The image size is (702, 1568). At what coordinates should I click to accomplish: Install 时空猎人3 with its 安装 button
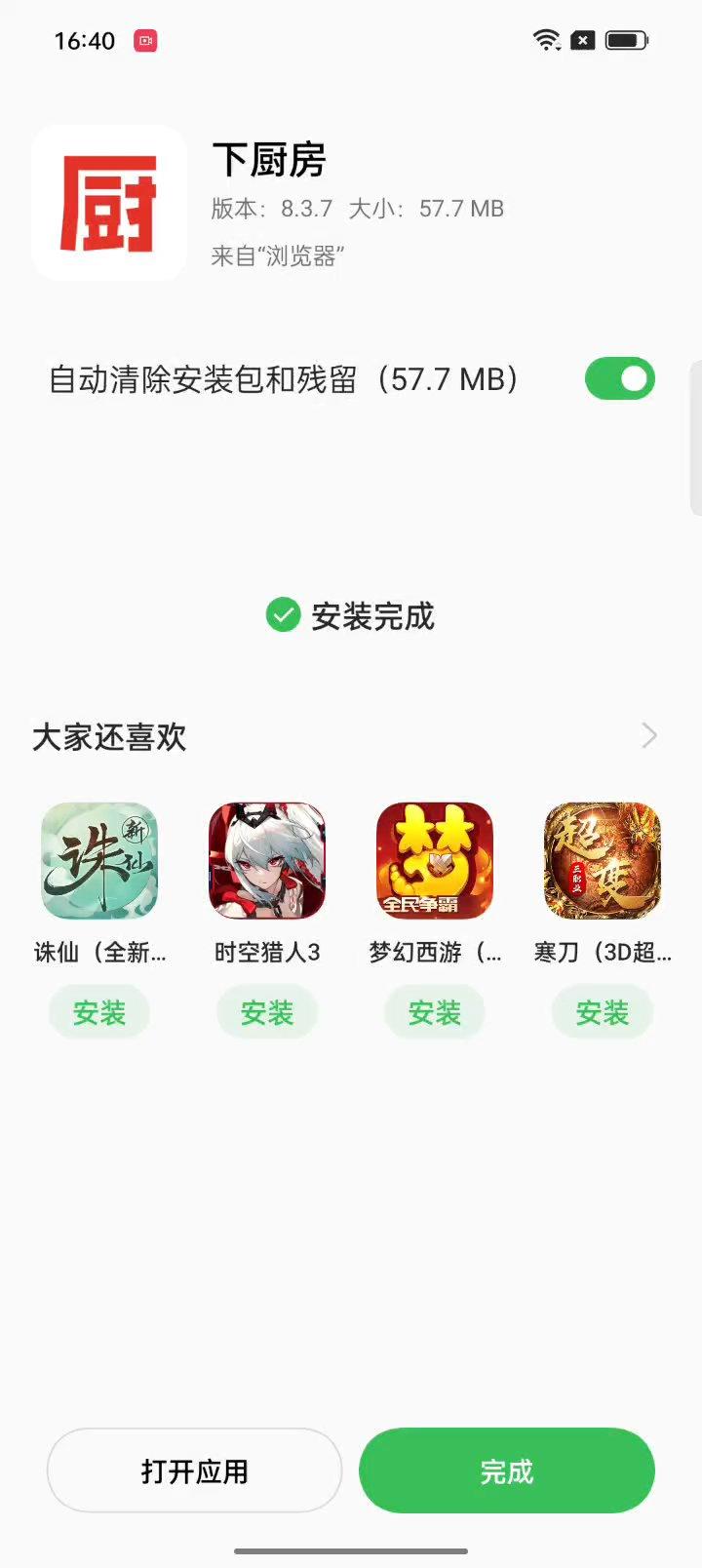pyautogui.click(x=267, y=1013)
